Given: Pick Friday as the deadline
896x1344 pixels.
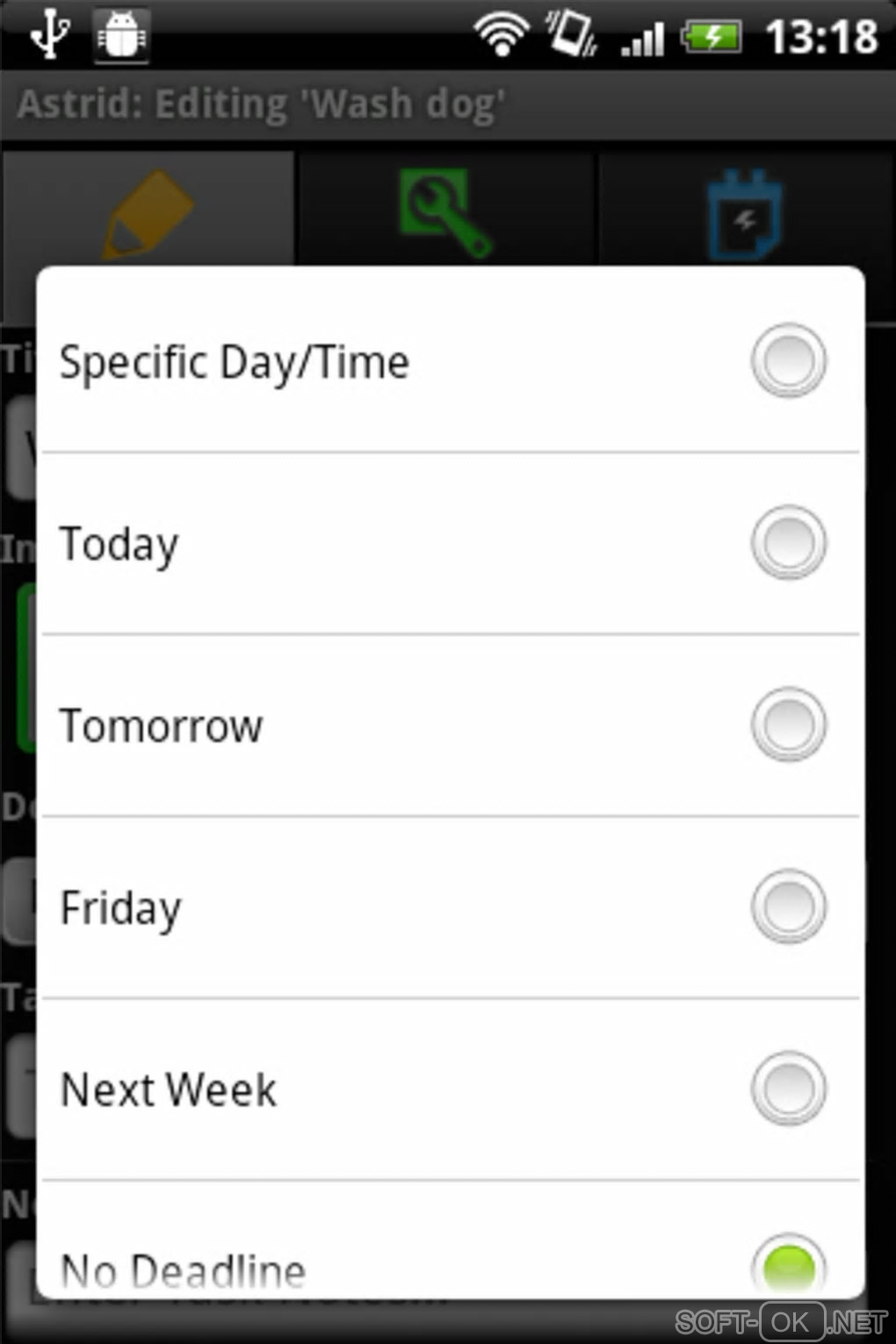Looking at the screenshot, I should coord(448,907).
